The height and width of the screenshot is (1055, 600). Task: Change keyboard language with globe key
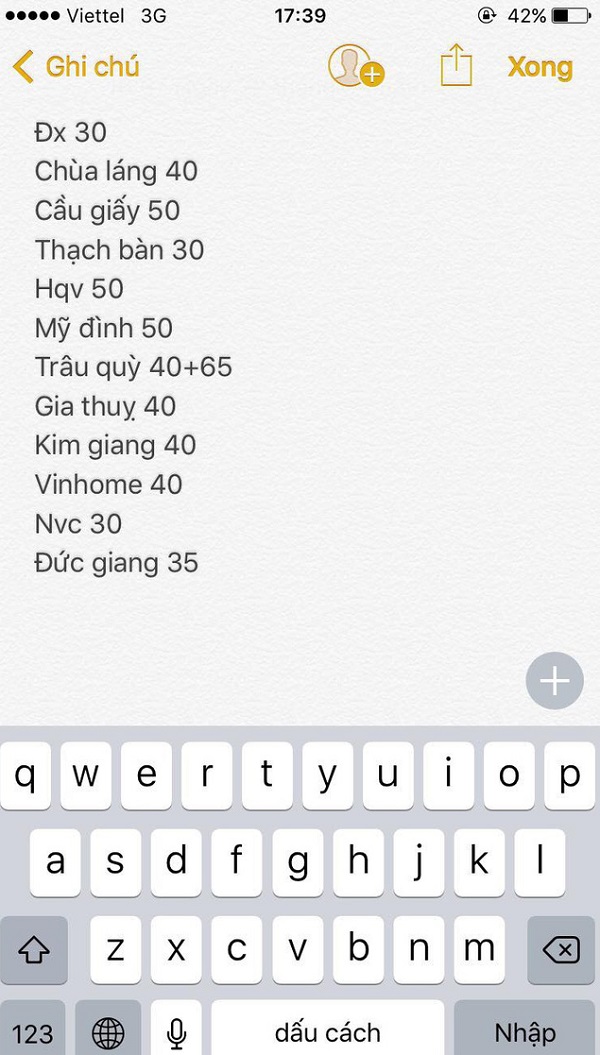(109, 1032)
